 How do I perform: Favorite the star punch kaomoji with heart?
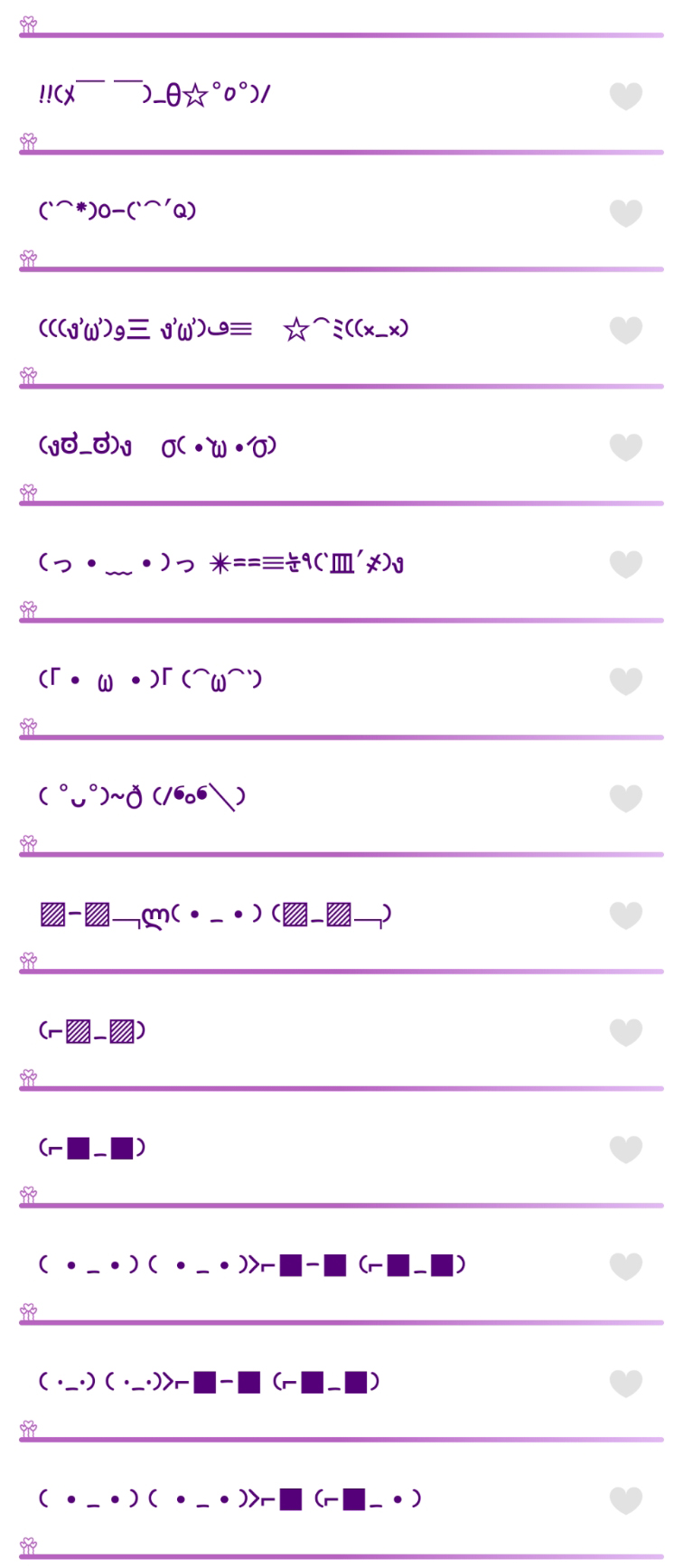click(x=626, y=96)
